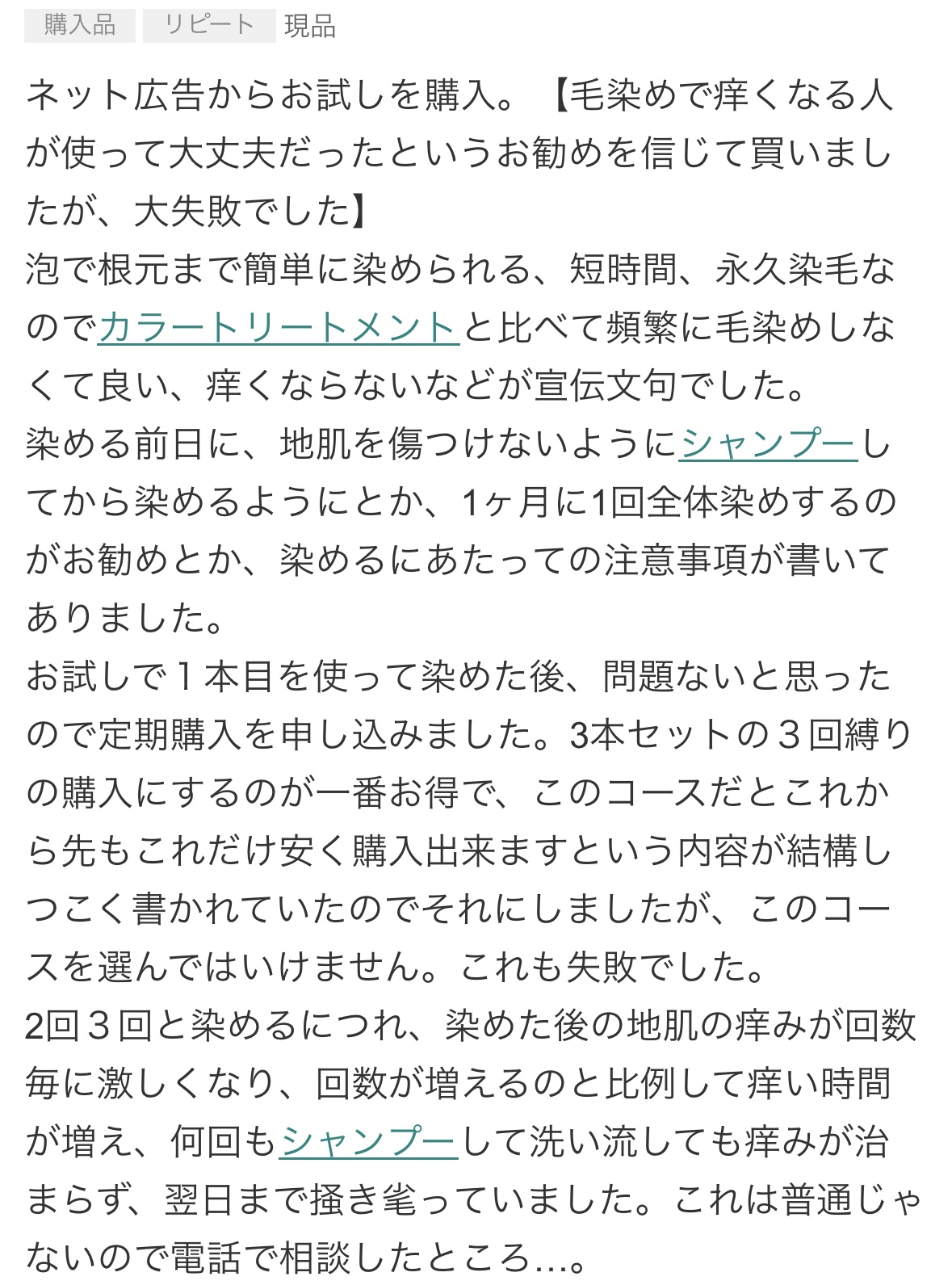
Task: Follow the シャンプー link after 何回も
Action: coord(369,1142)
